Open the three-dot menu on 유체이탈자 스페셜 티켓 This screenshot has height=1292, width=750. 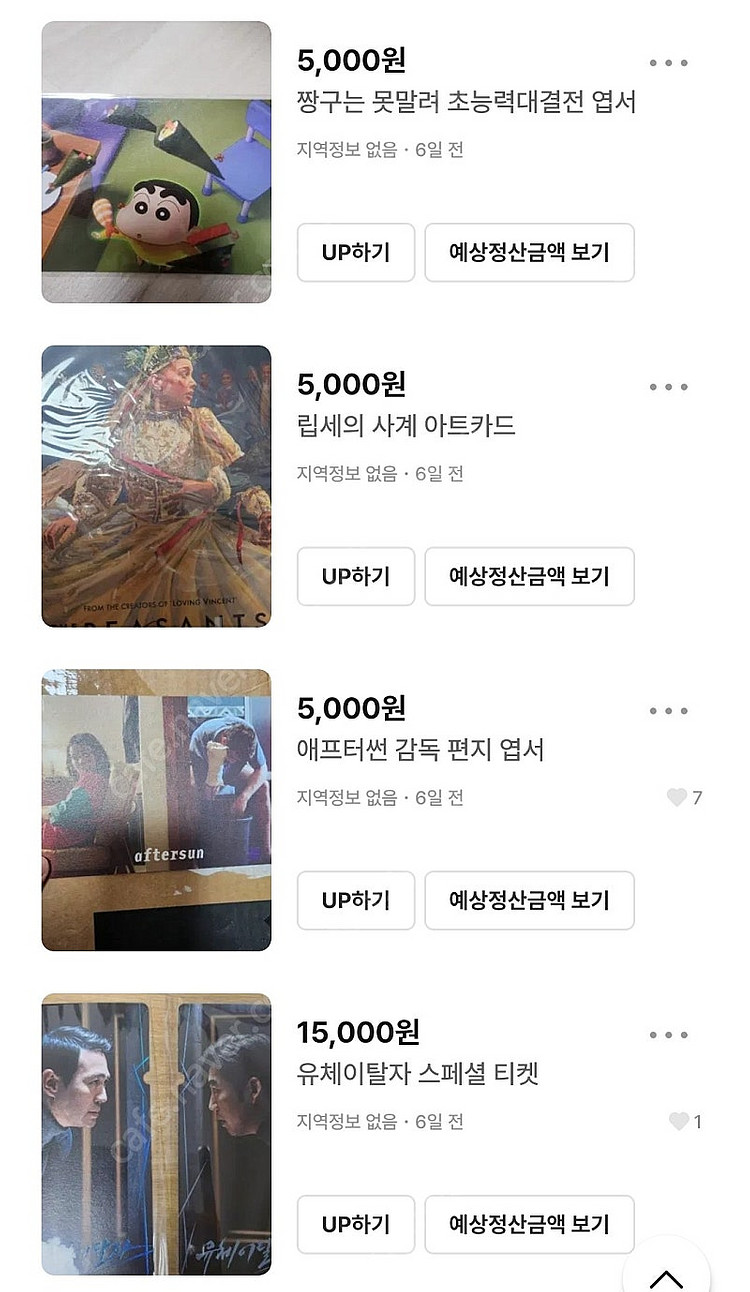[668, 1034]
